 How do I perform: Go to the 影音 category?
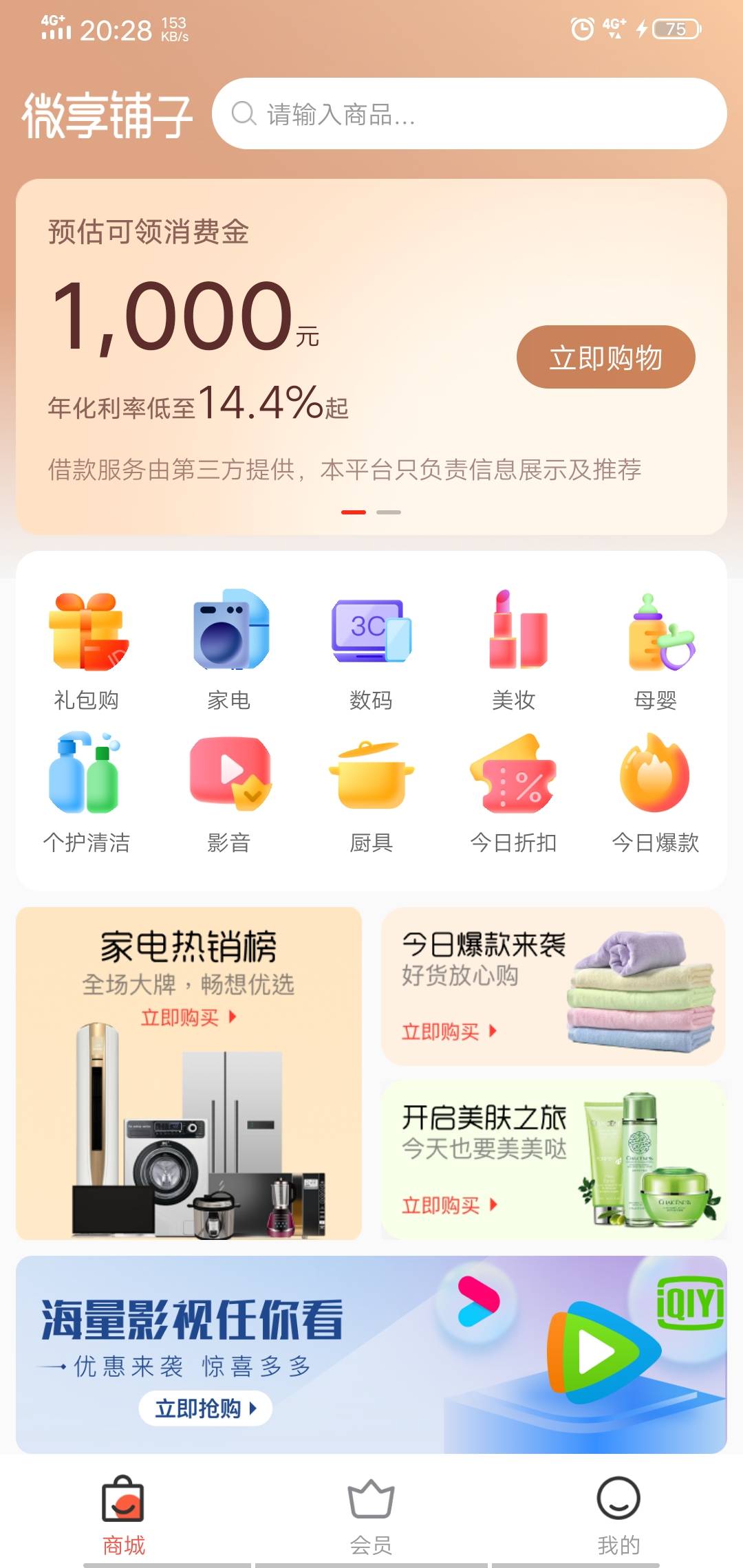[229, 793]
